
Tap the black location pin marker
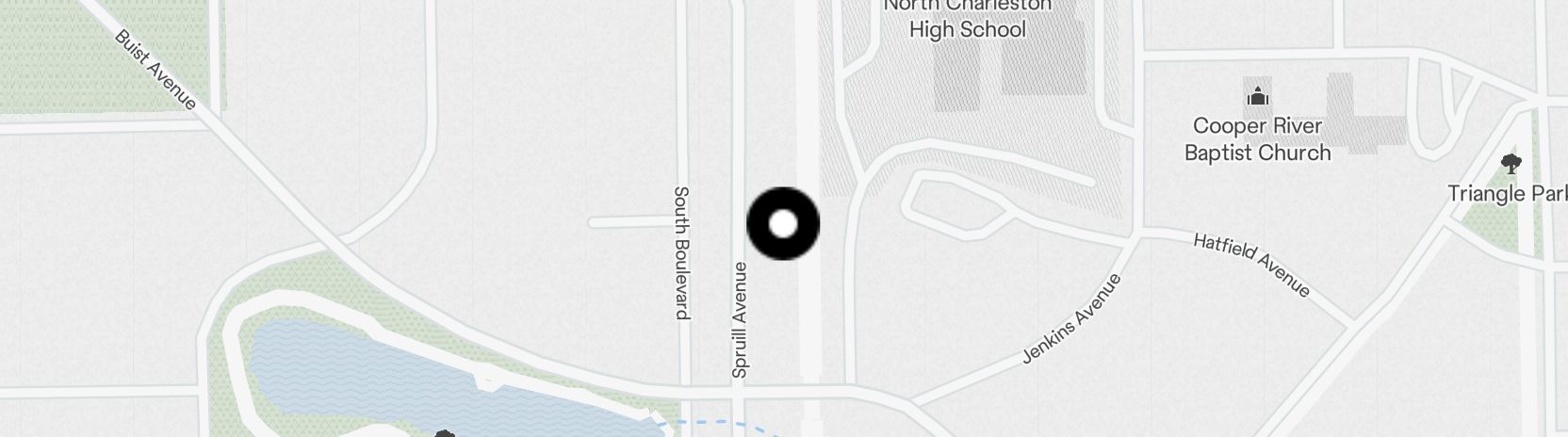(x=783, y=224)
